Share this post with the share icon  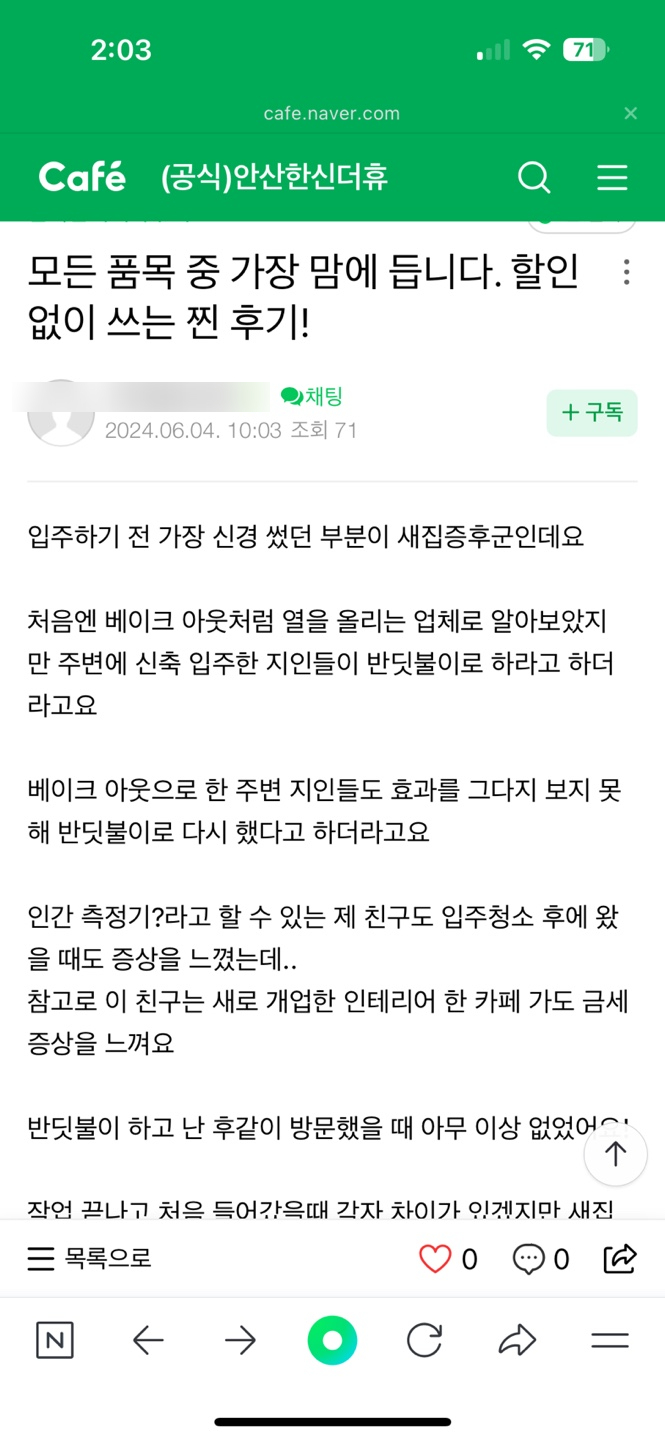(x=620, y=1259)
